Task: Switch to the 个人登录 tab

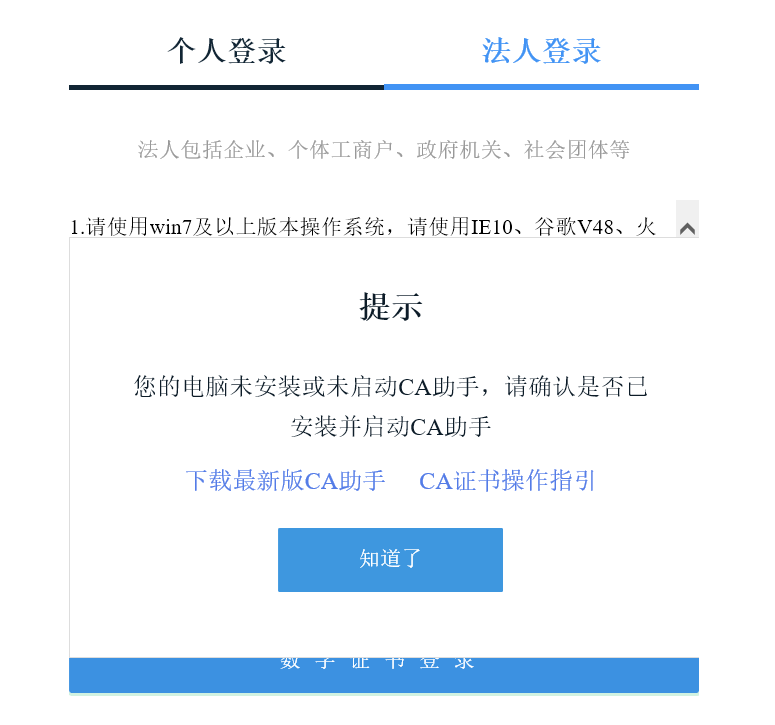Action: pos(226,51)
